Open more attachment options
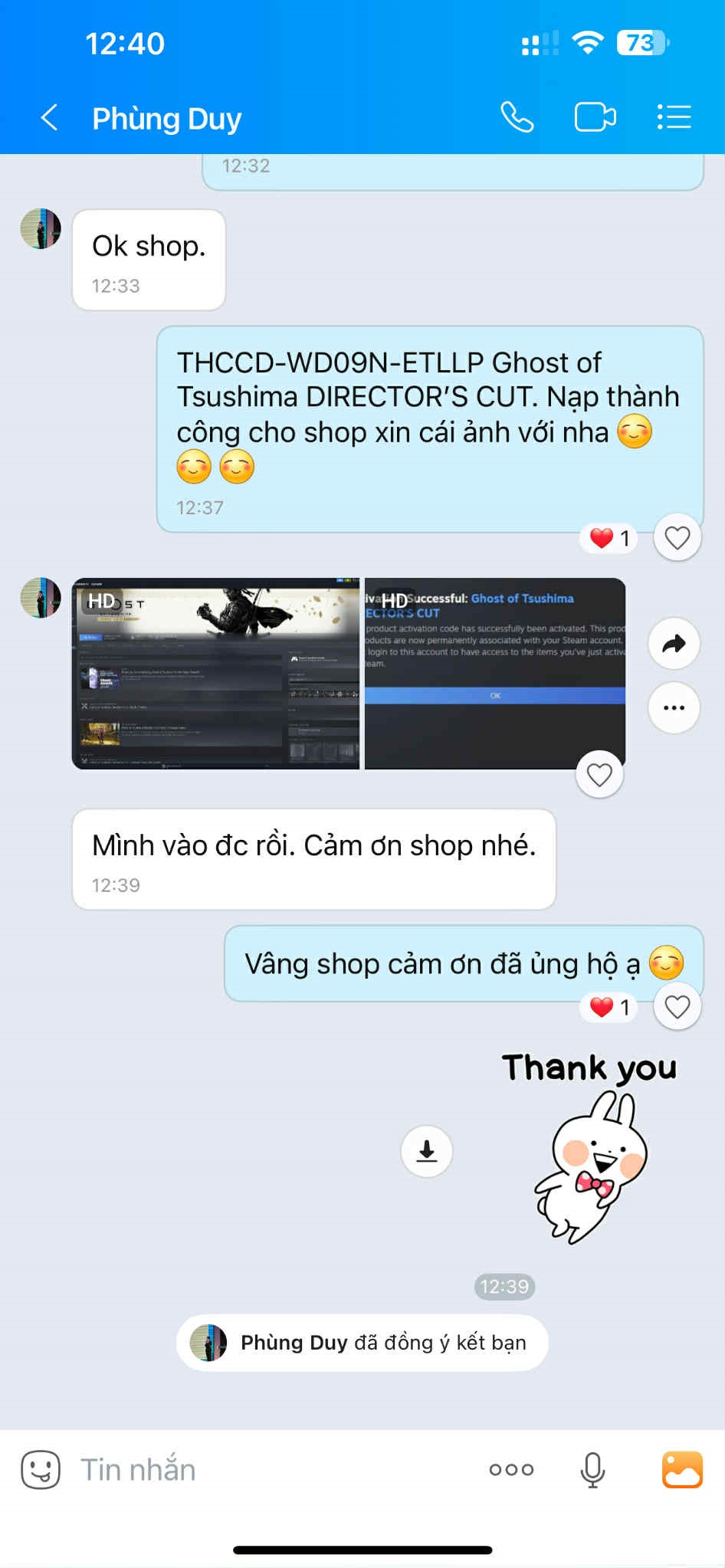The width and height of the screenshot is (725, 1568). pyautogui.click(x=511, y=1469)
